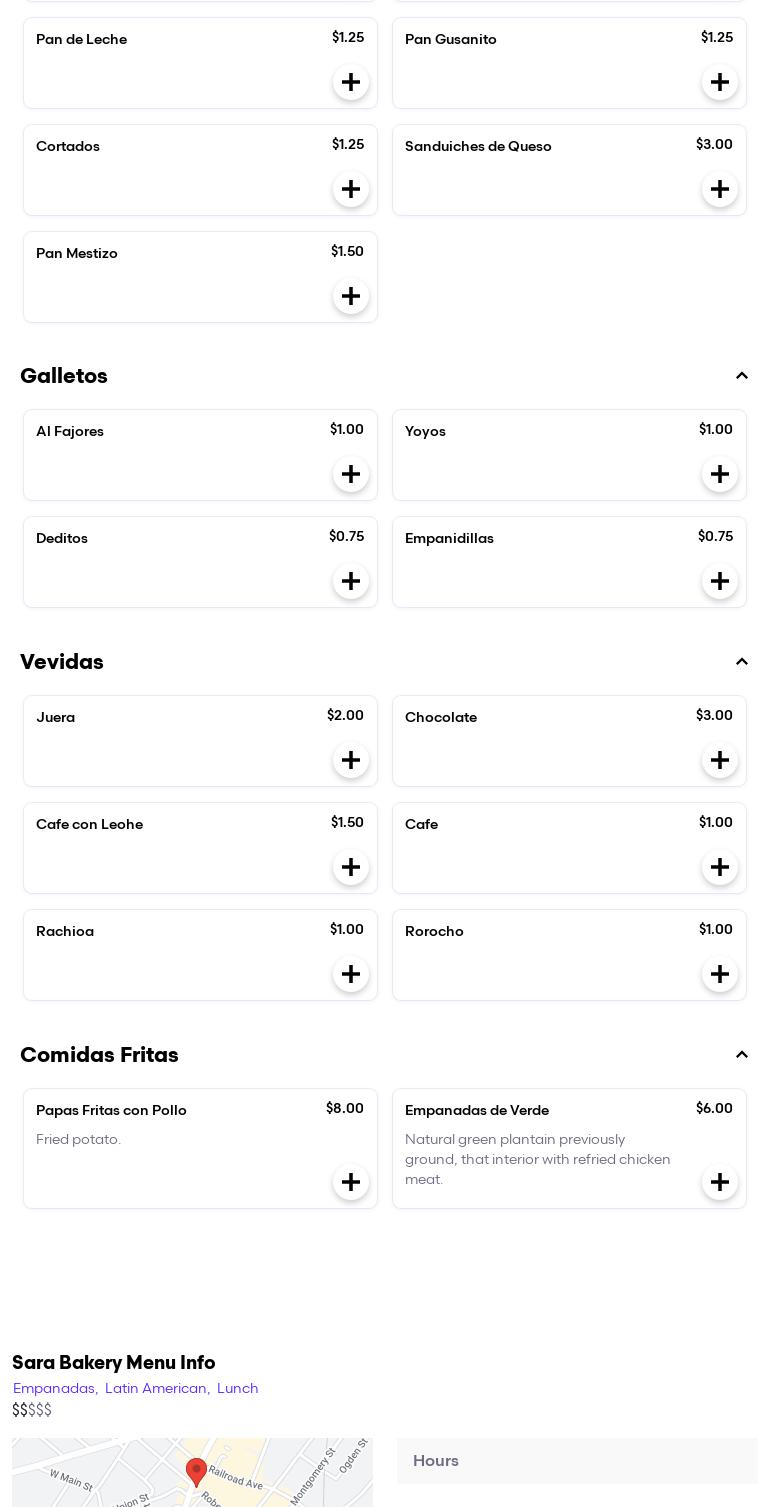Image resolution: width=770 pixels, height=1507 pixels.
Task: Select the Lunch category
Action: [x=238, y=1388]
